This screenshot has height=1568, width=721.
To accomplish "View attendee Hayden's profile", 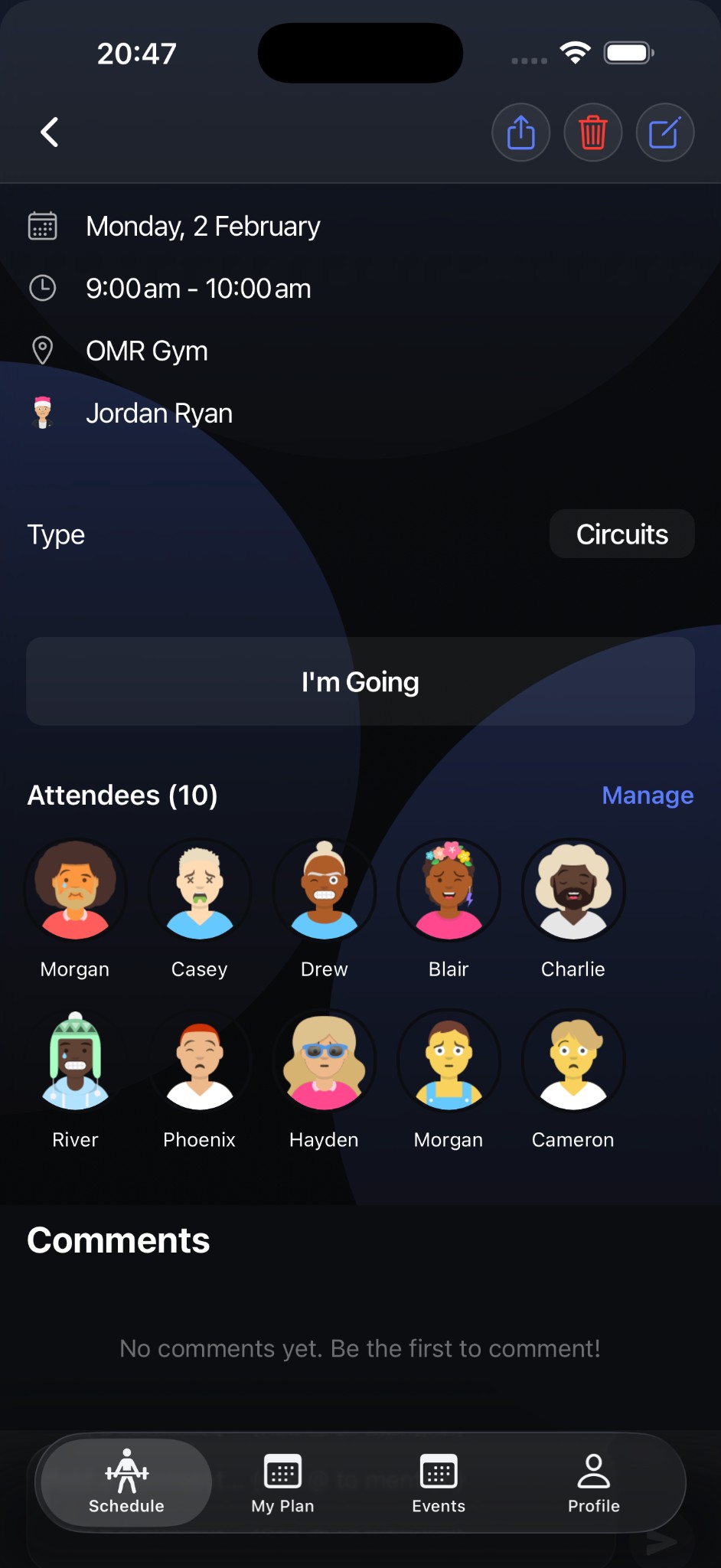I will coord(325,1061).
